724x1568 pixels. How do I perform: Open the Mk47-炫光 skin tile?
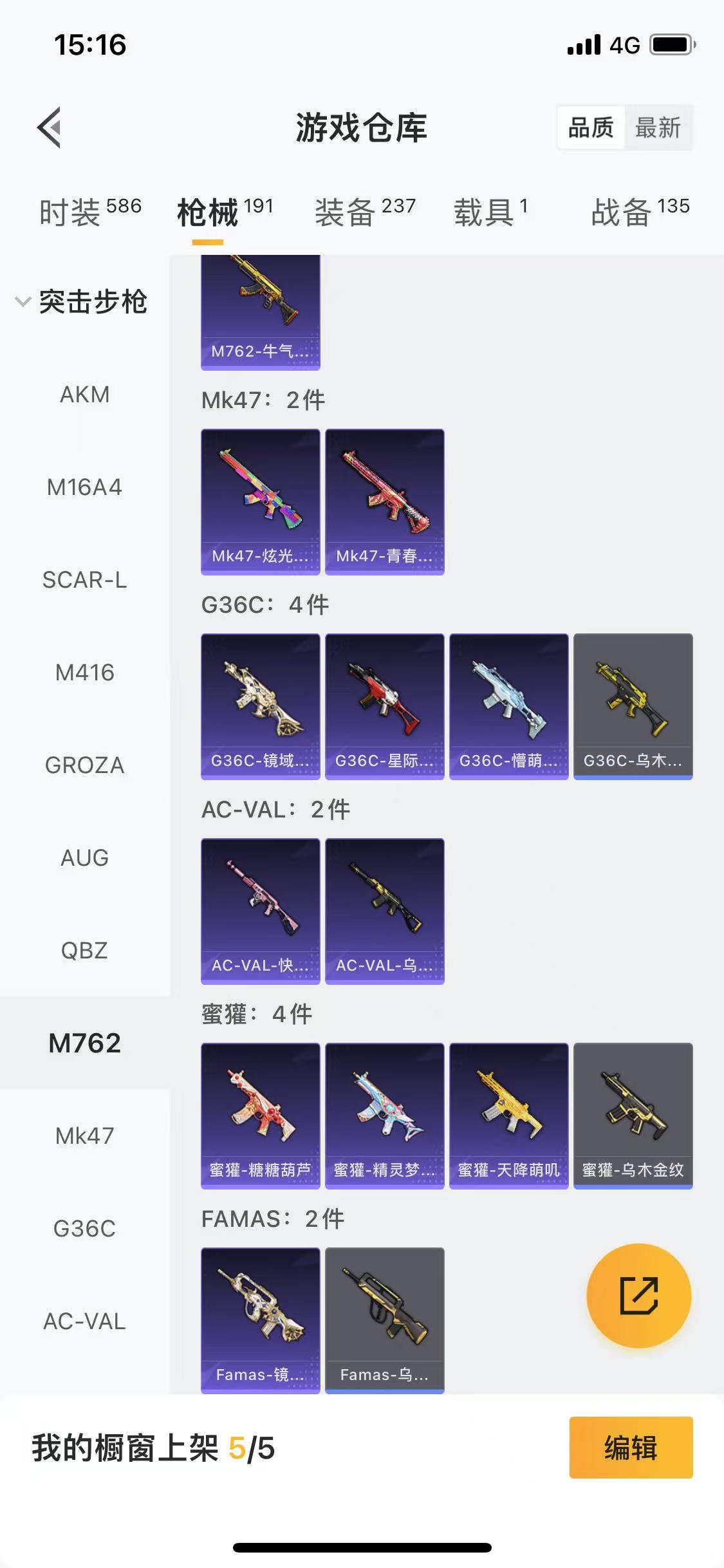click(260, 501)
